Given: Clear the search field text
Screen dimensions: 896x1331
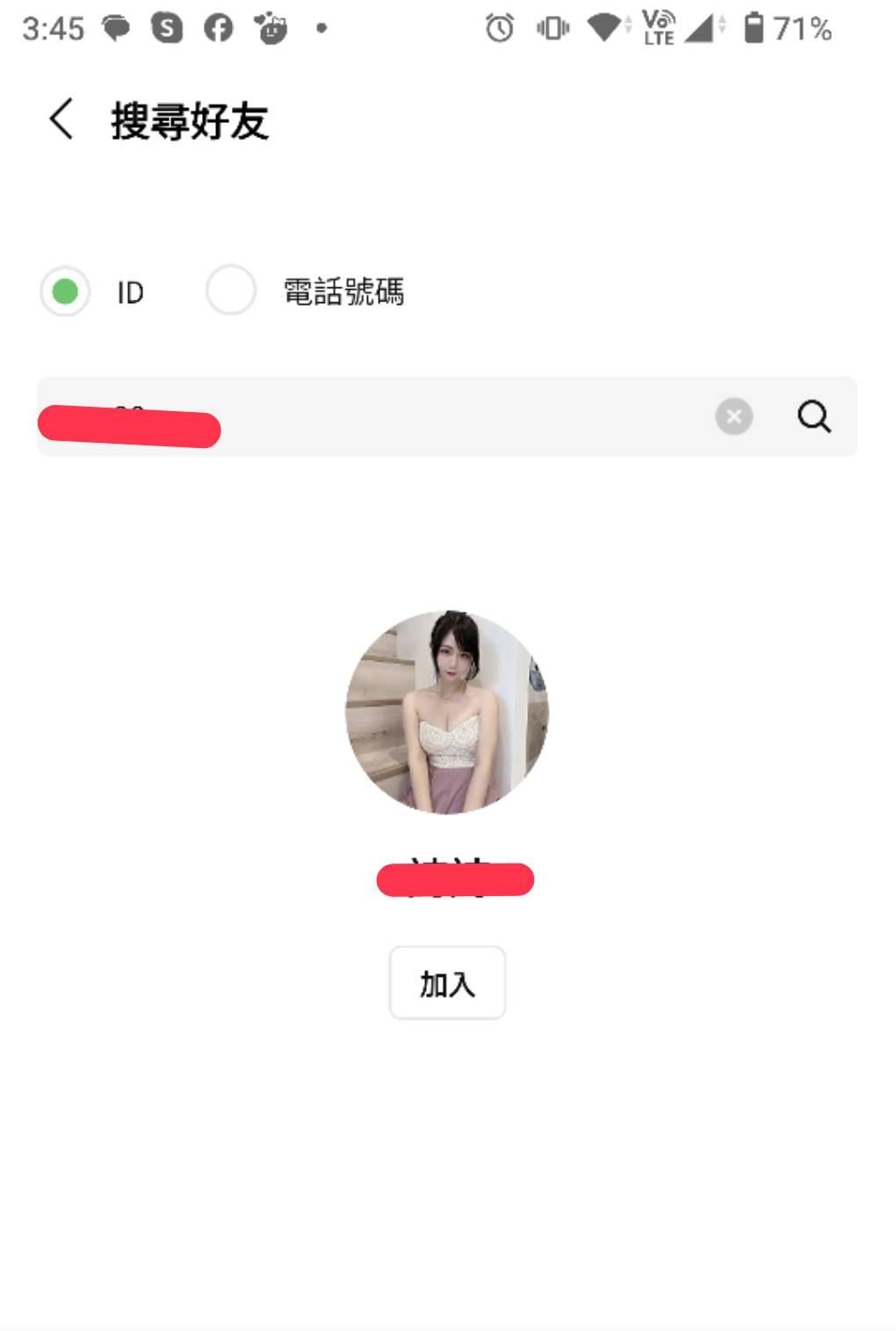Looking at the screenshot, I should pyautogui.click(x=733, y=416).
